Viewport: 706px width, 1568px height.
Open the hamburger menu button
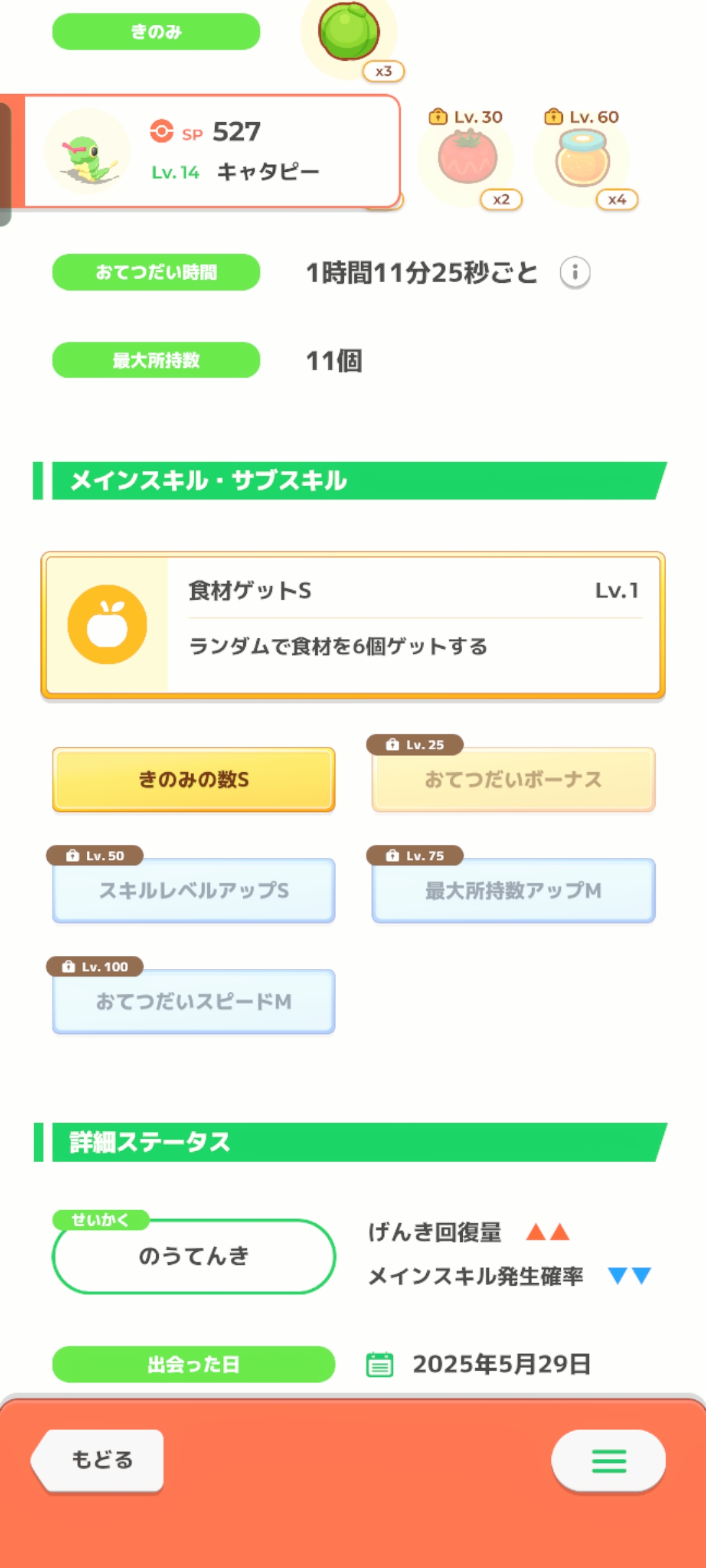pyautogui.click(x=609, y=1461)
